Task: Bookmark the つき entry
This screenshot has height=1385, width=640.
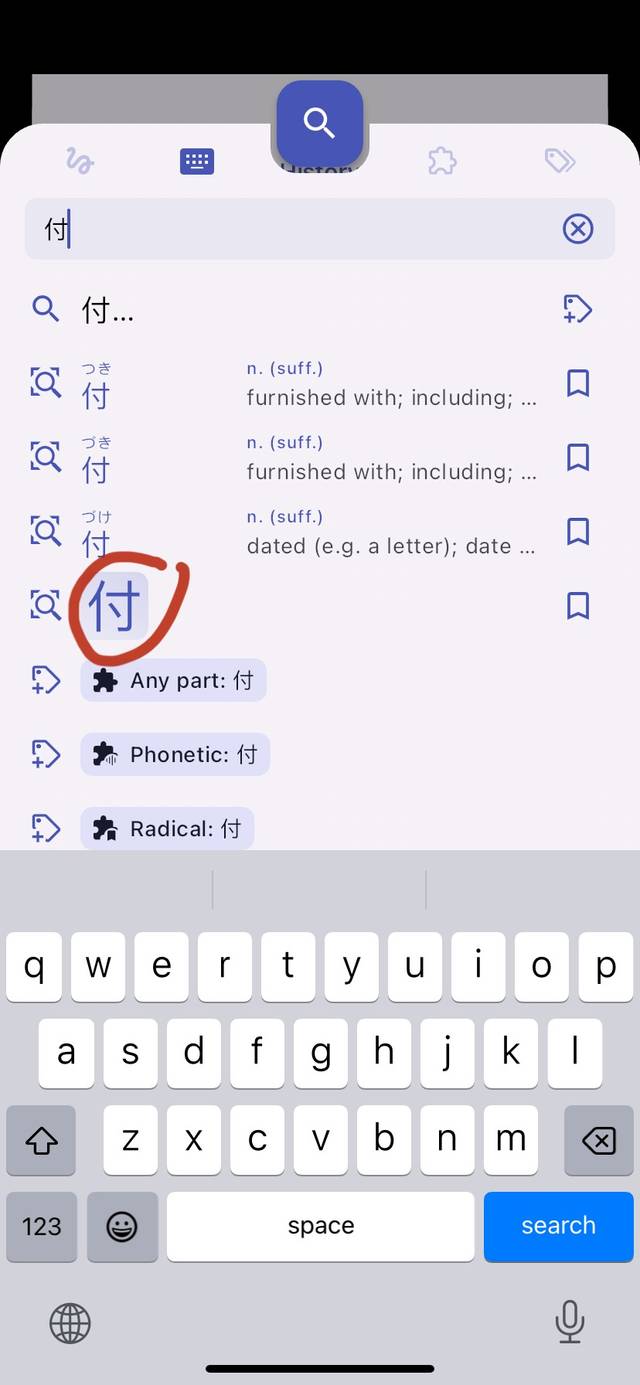Action: click(x=578, y=383)
